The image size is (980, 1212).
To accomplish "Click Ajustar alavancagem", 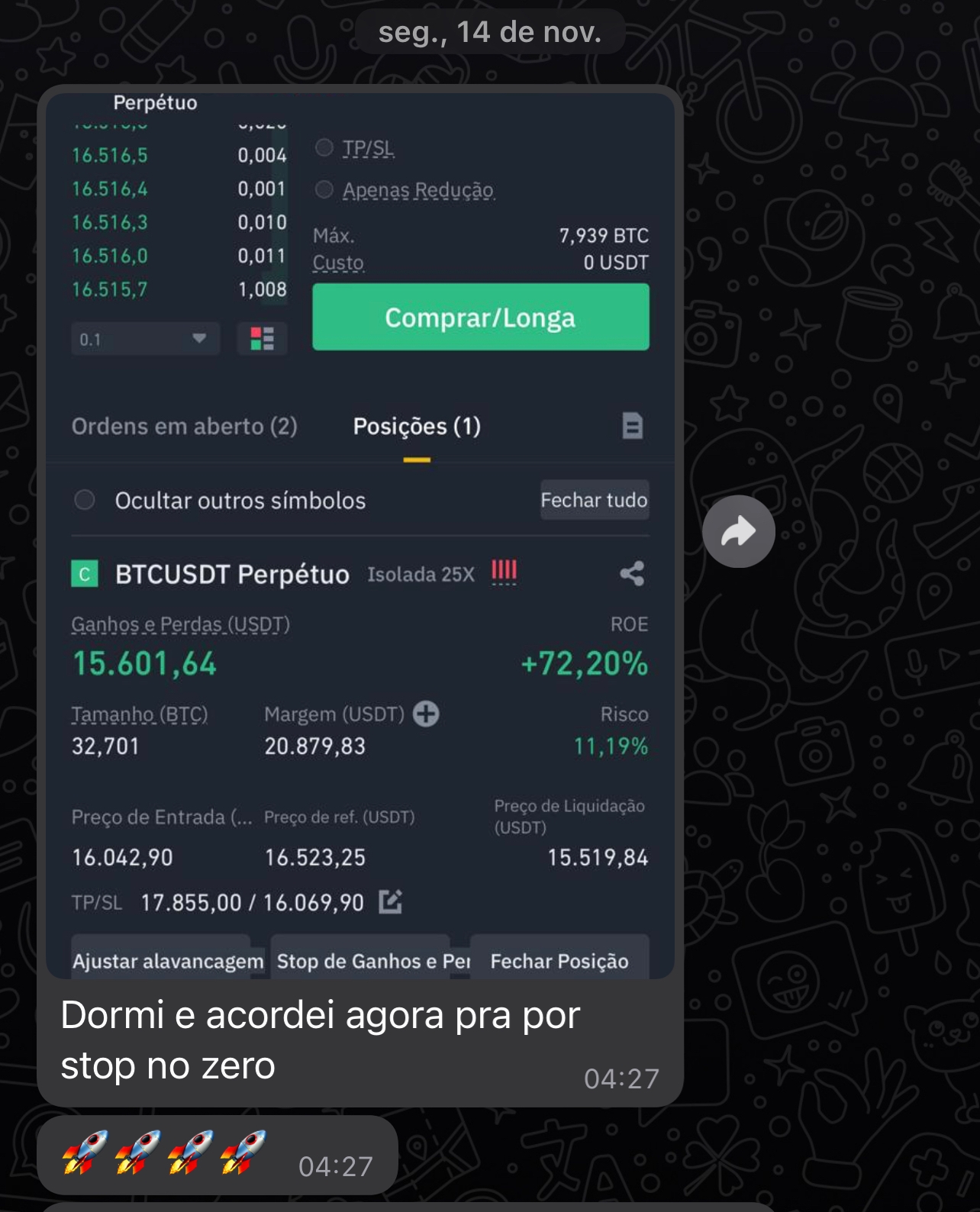I will [x=166, y=961].
